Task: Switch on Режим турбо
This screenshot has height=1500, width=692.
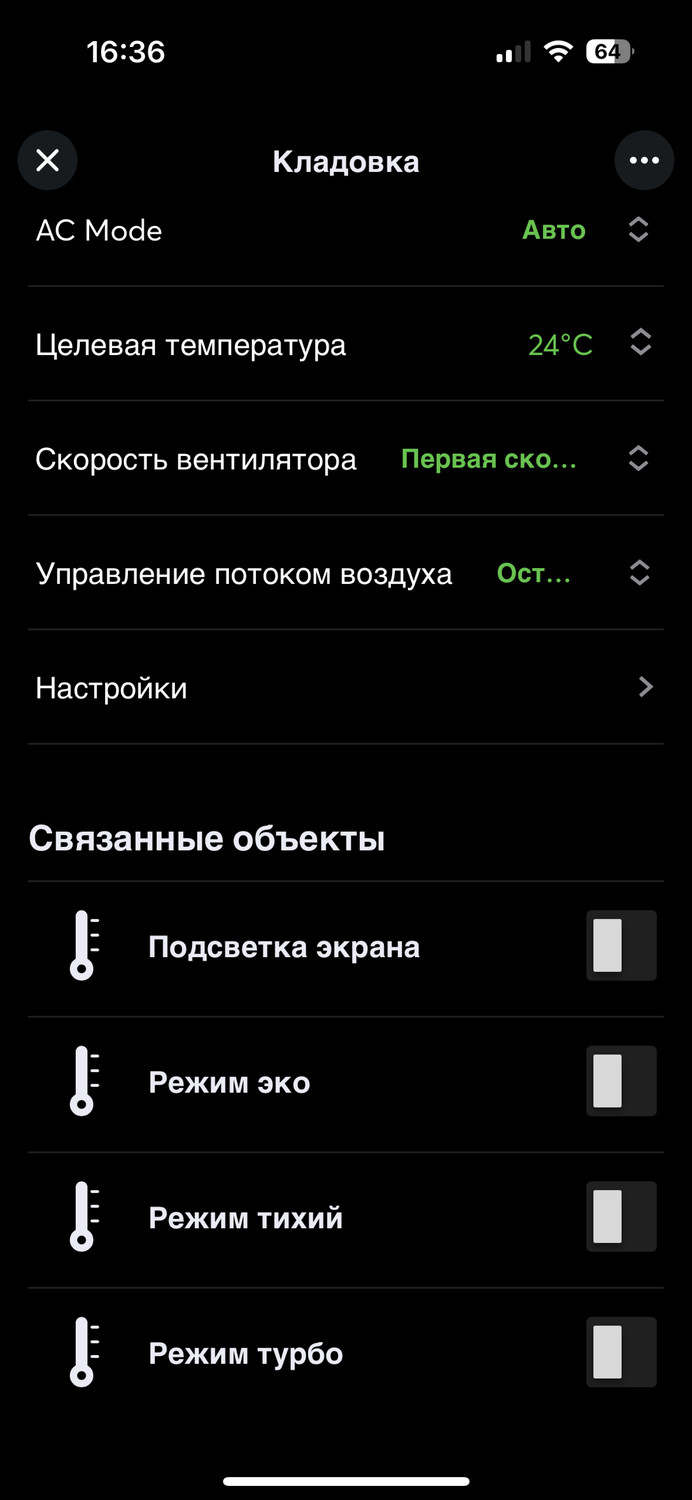Action: coord(621,1353)
